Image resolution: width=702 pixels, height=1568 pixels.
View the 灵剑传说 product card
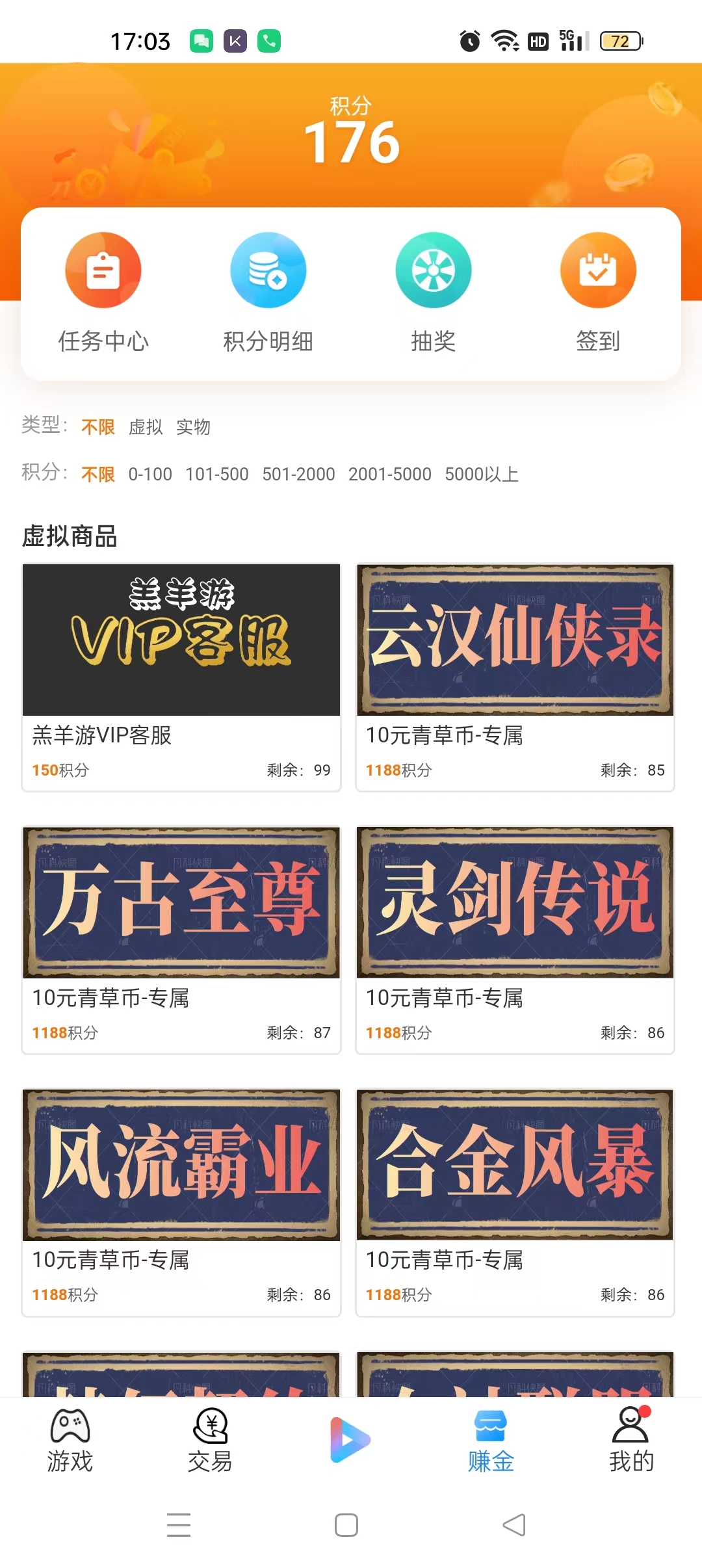click(515, 939)
